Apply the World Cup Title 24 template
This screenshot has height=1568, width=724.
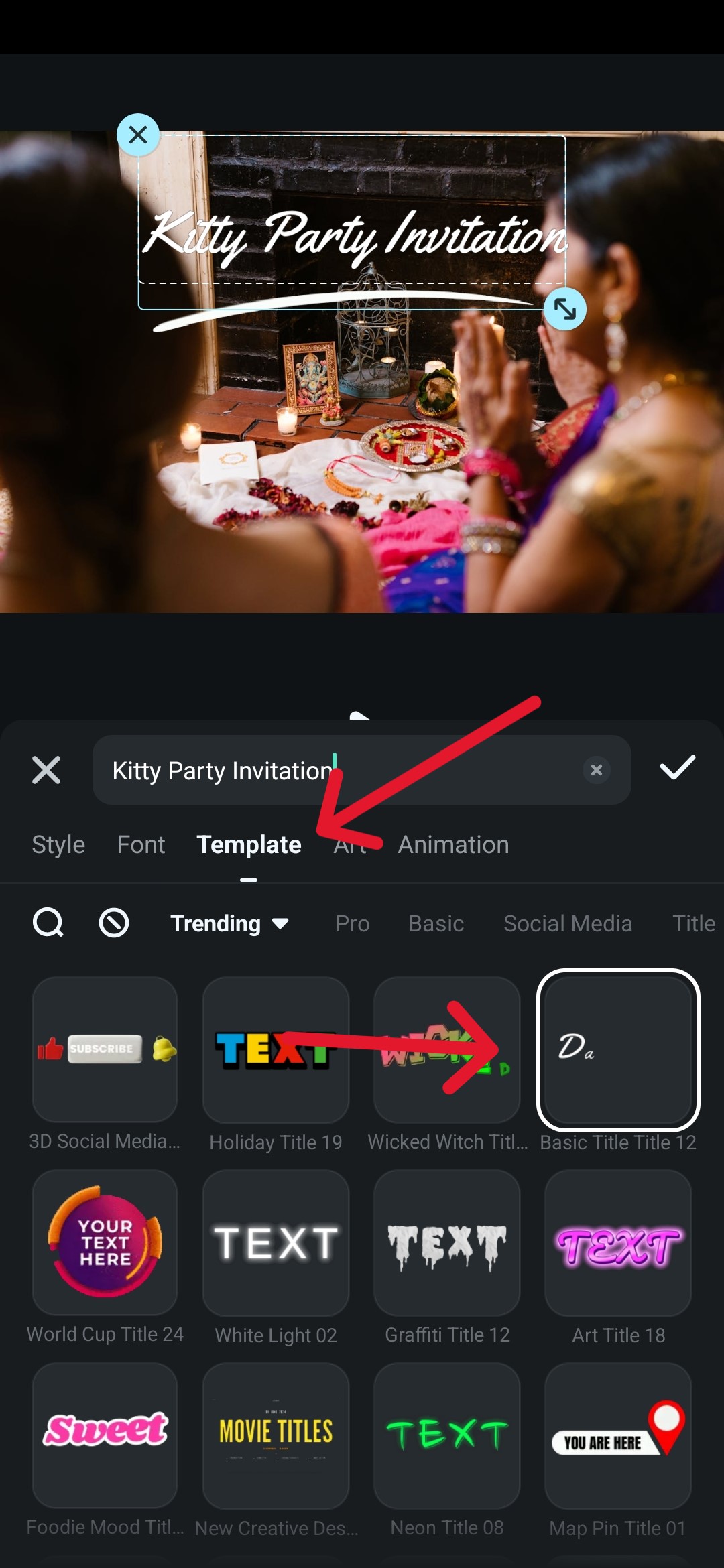click(x=105, y=1243)
